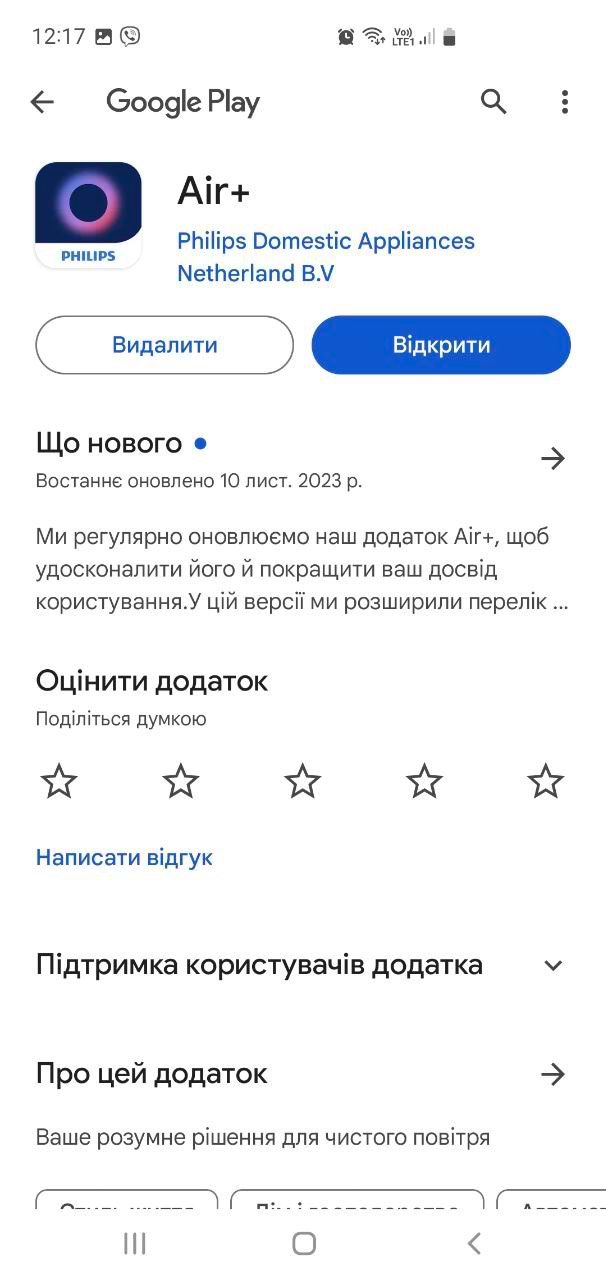Expand Підтримка користувачів додатка section
The width and height of the screenshot is (606, 1280).
(553, 966)
